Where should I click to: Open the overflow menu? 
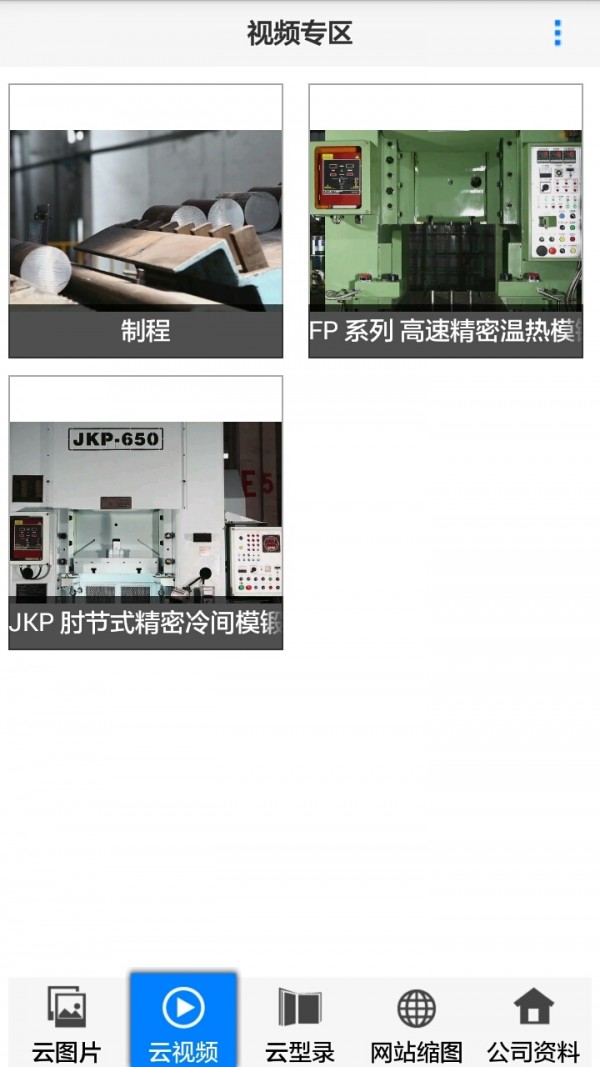click(557, 33)
